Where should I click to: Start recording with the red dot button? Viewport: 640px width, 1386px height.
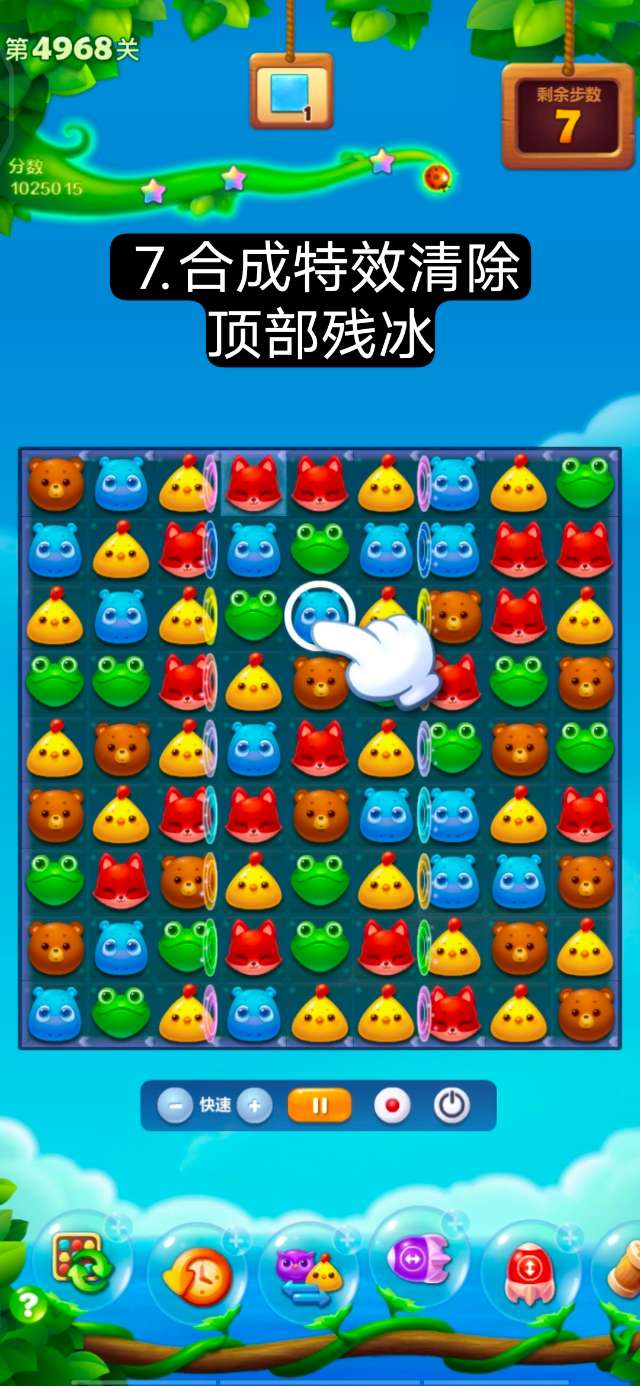[392, 1106]
